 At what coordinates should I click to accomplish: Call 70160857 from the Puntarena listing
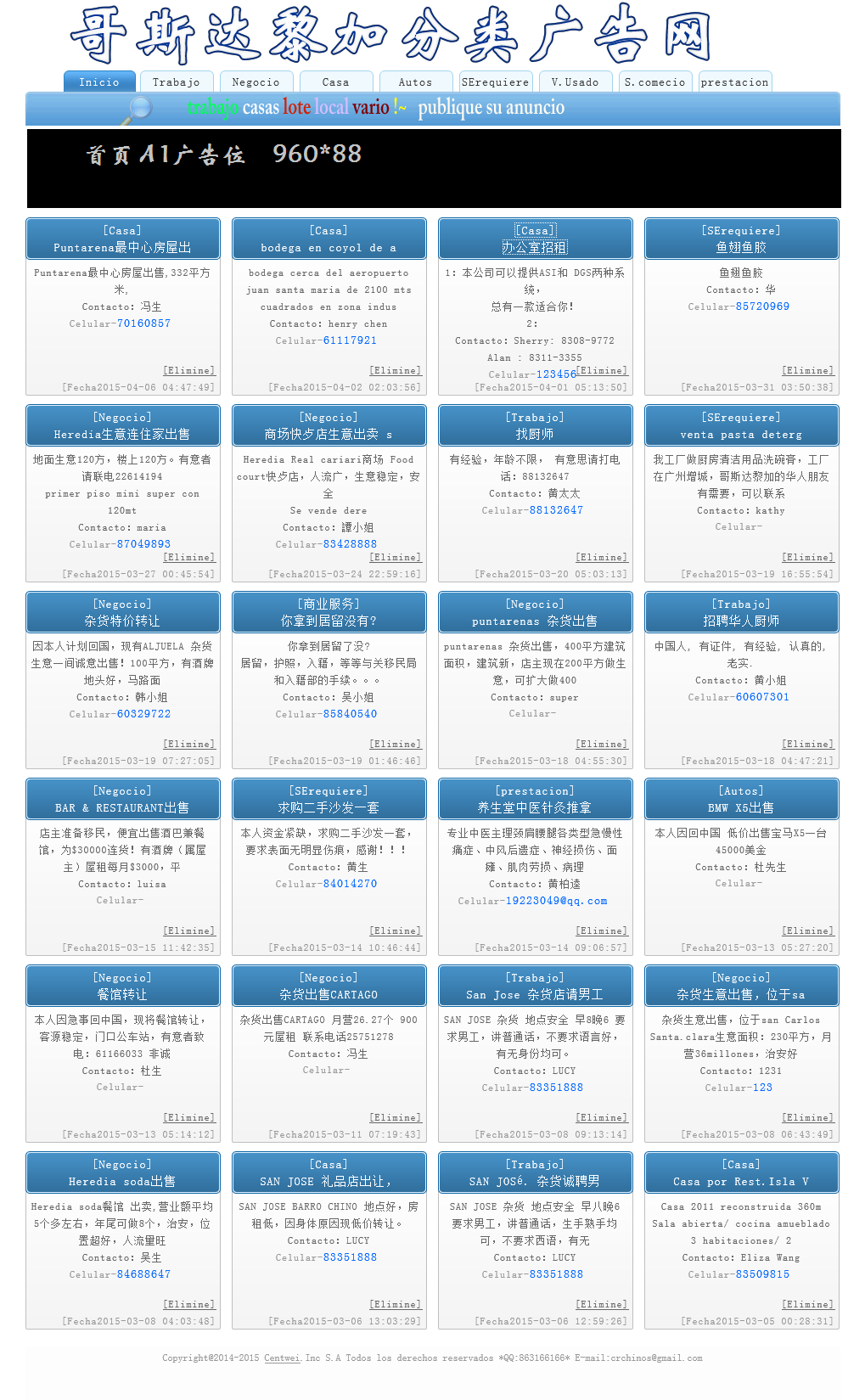tap(143, 323)
